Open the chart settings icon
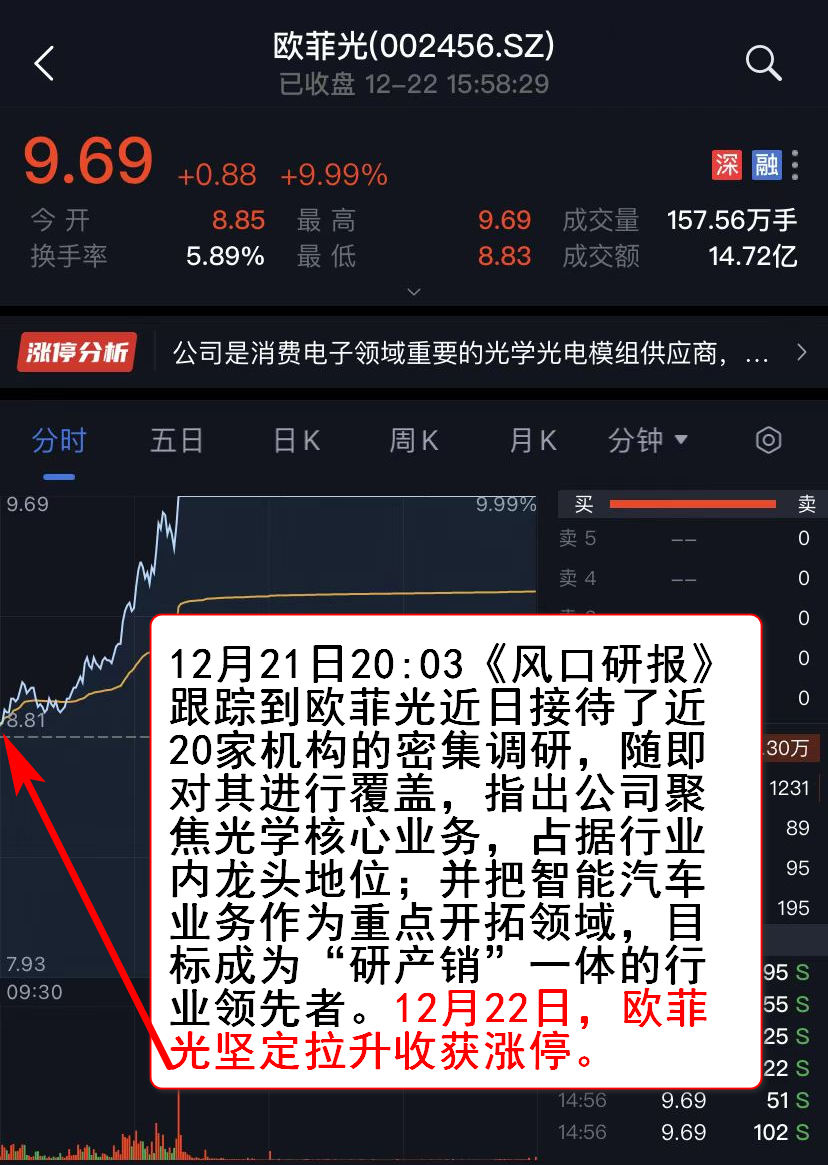Viewport: 828px width, 1165px height. pos(768,440)
